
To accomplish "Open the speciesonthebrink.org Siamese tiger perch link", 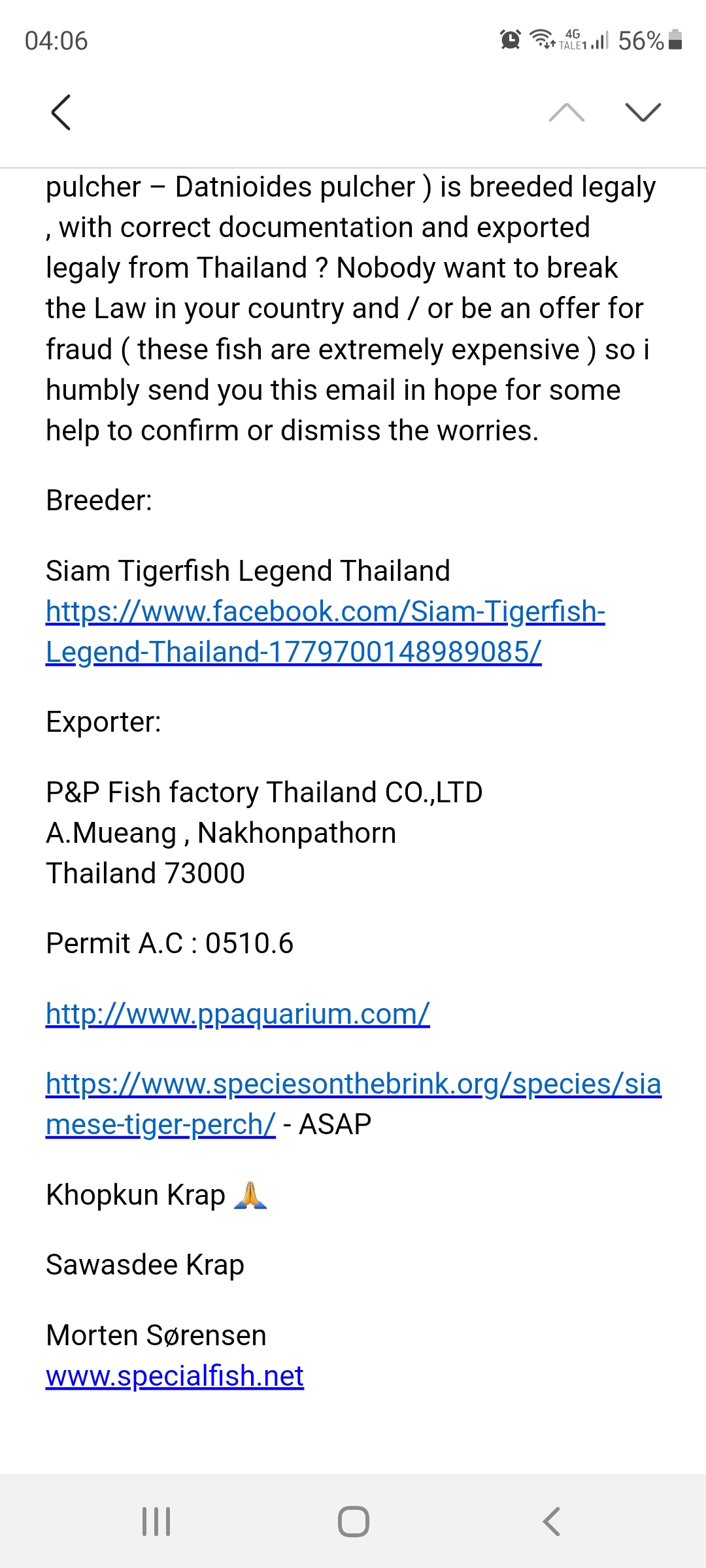I will tap(354, 1104).
